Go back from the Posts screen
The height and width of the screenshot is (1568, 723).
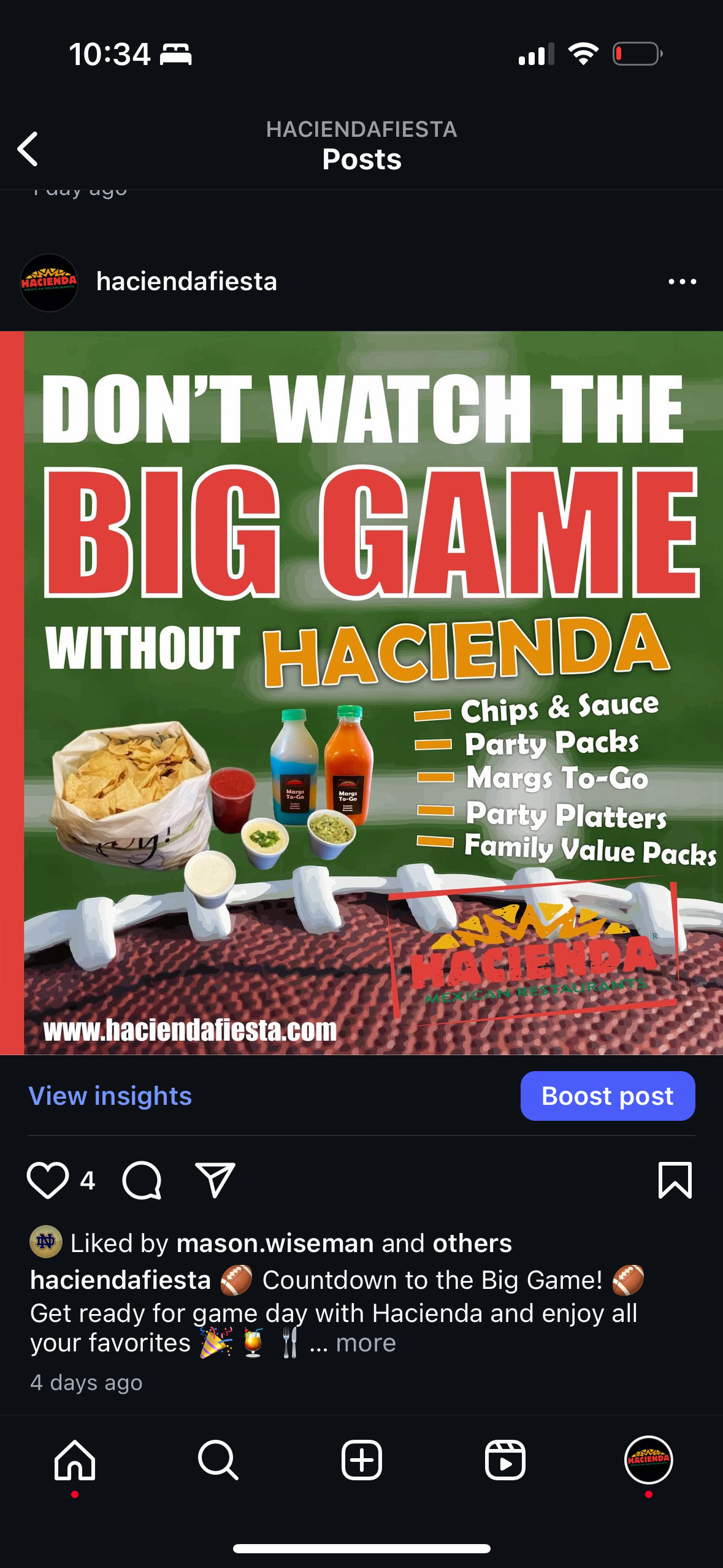point(28,149)
